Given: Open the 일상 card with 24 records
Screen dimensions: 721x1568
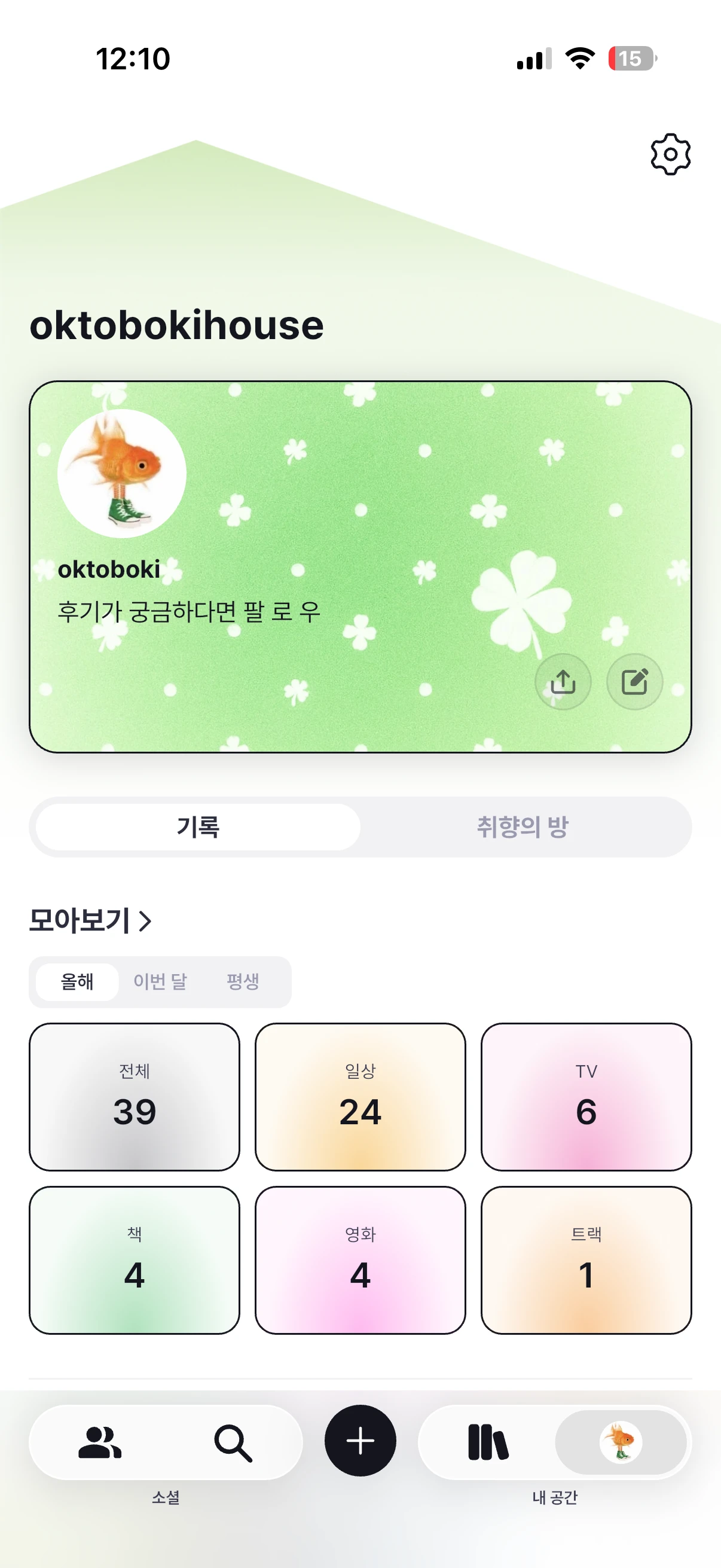Looking at the screenshot, I should [360, 1096].
